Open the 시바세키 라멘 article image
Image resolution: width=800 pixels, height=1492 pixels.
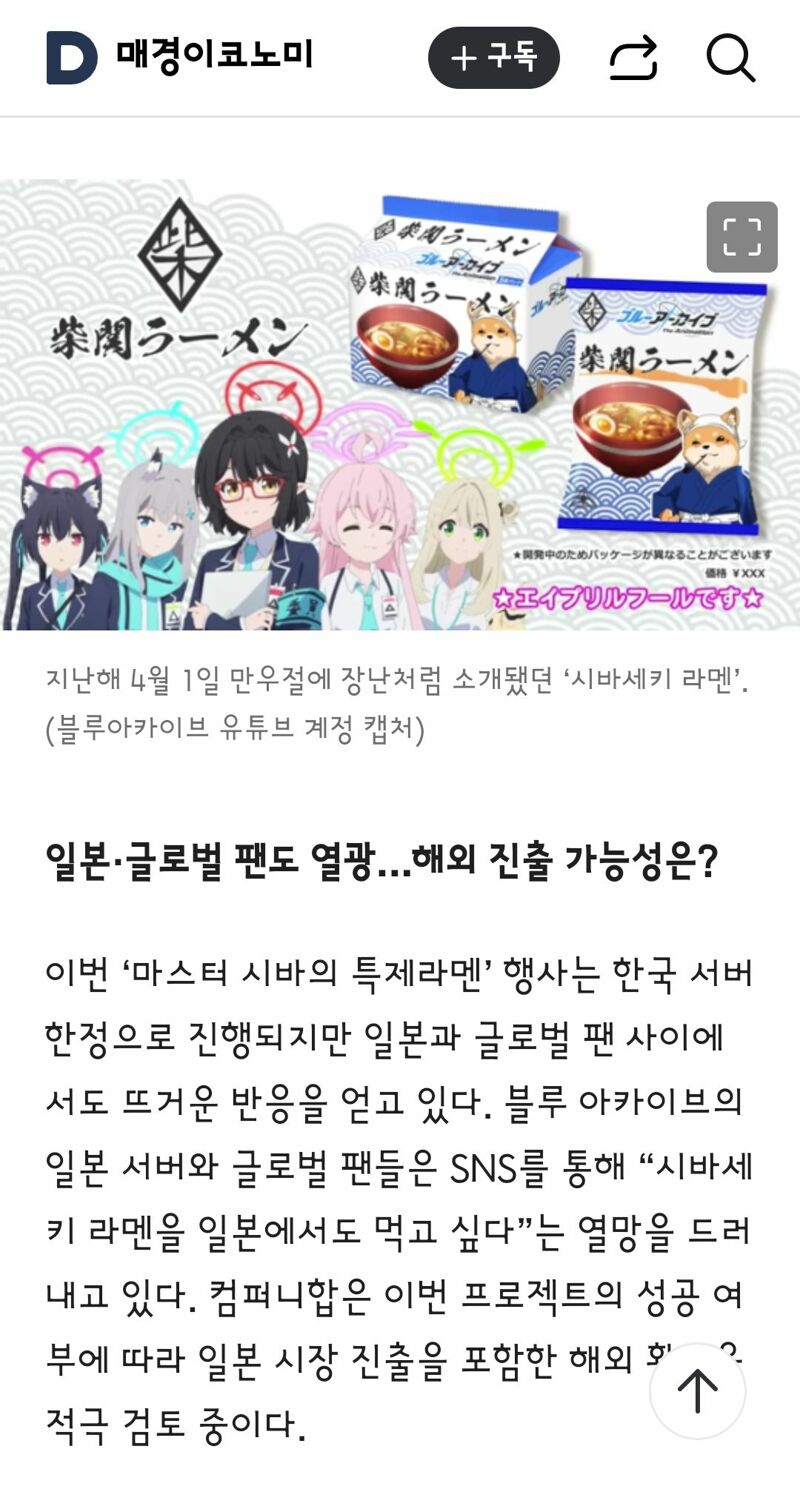point(400,404)
